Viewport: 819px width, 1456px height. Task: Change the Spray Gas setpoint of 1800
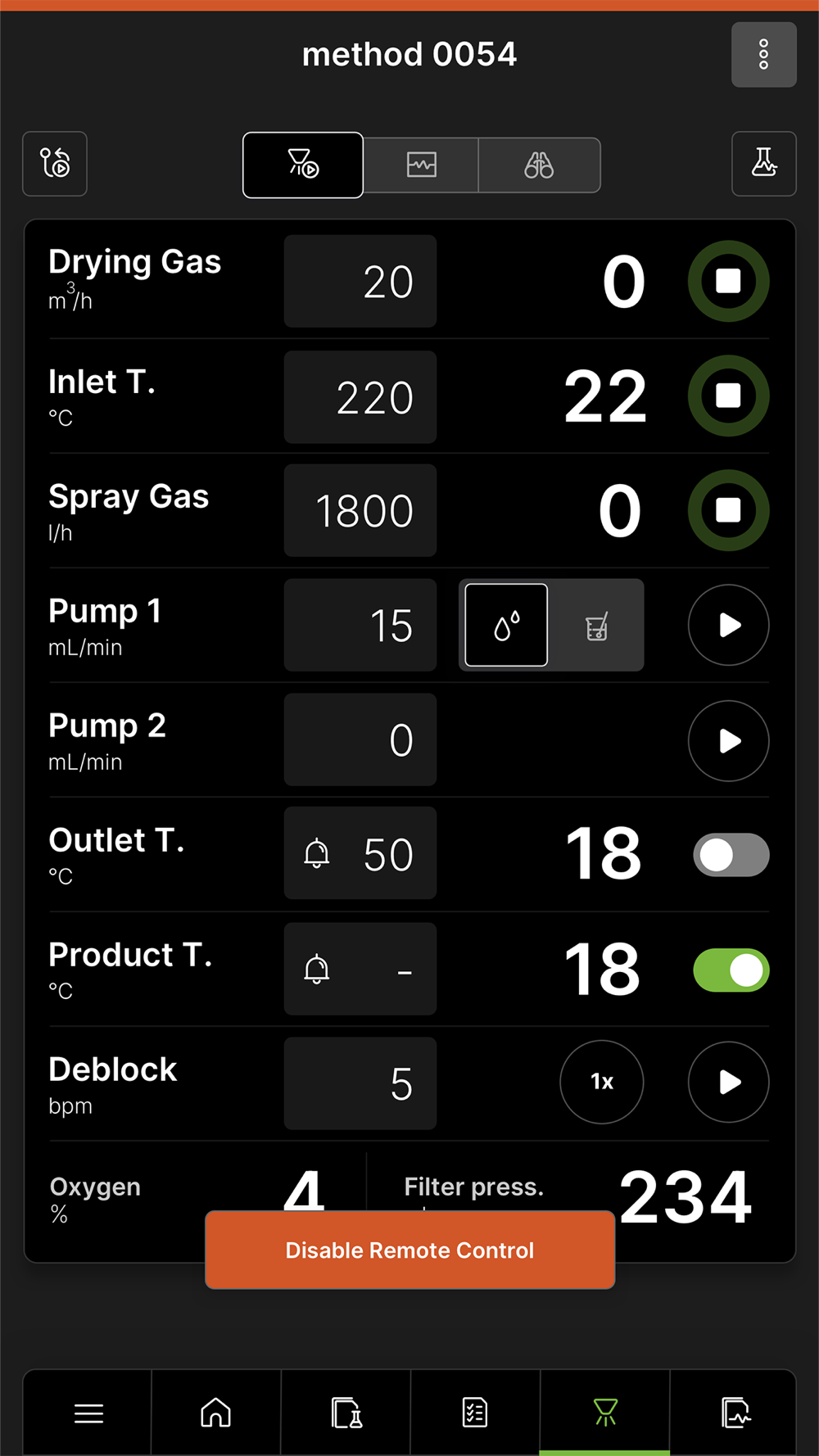[x=360, y=511]
